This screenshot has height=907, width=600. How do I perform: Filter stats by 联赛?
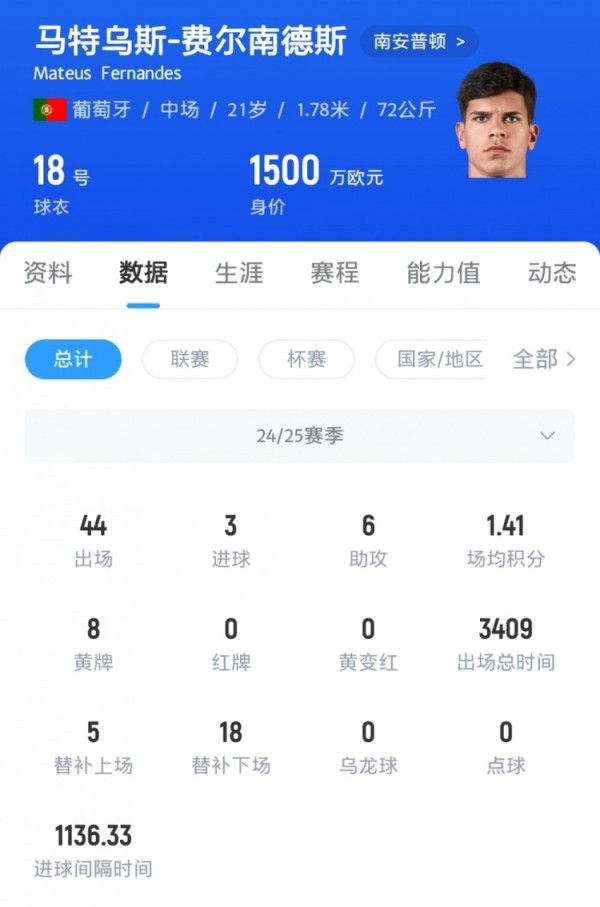190,359
